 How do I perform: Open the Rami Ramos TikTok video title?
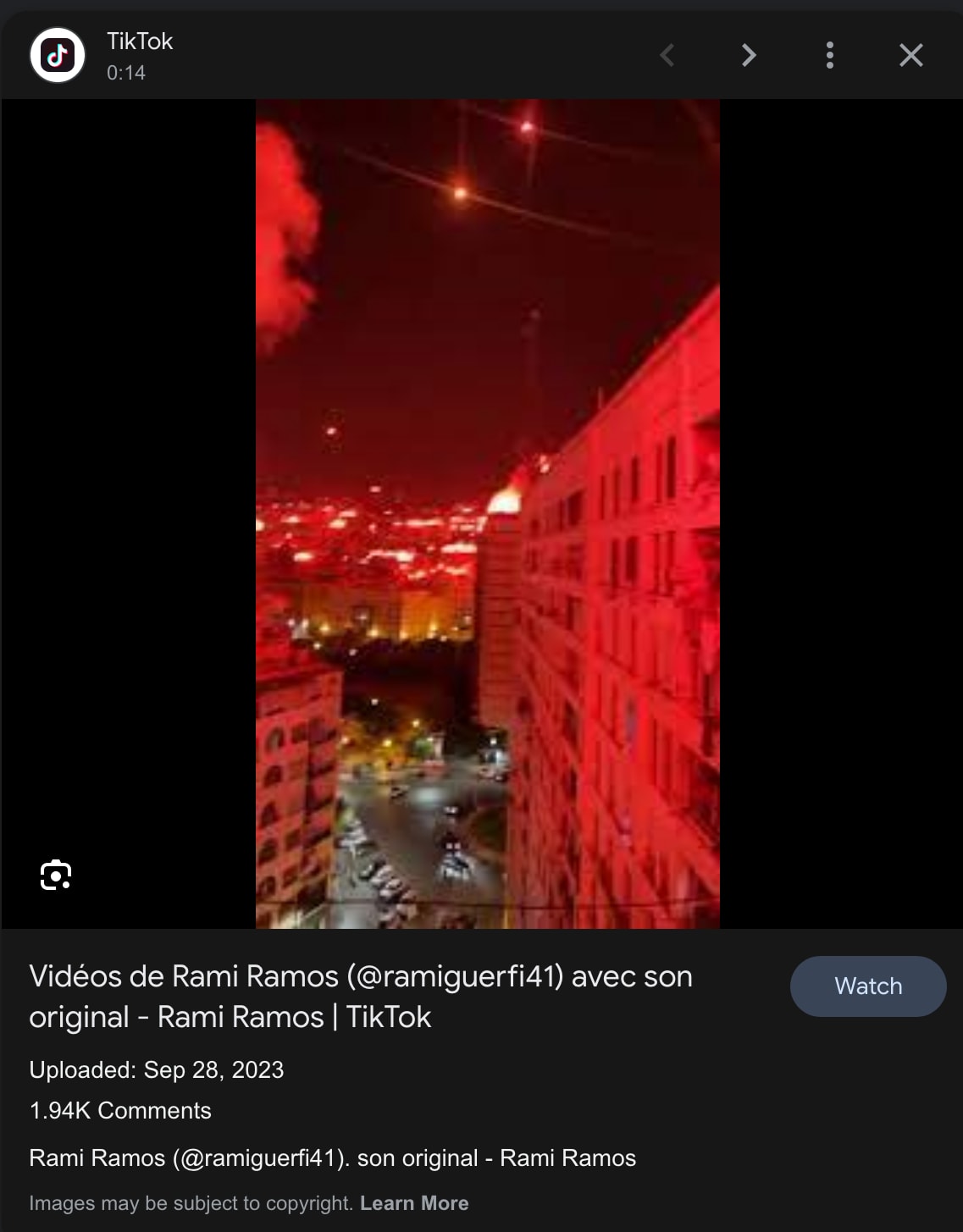pos(360,996)
